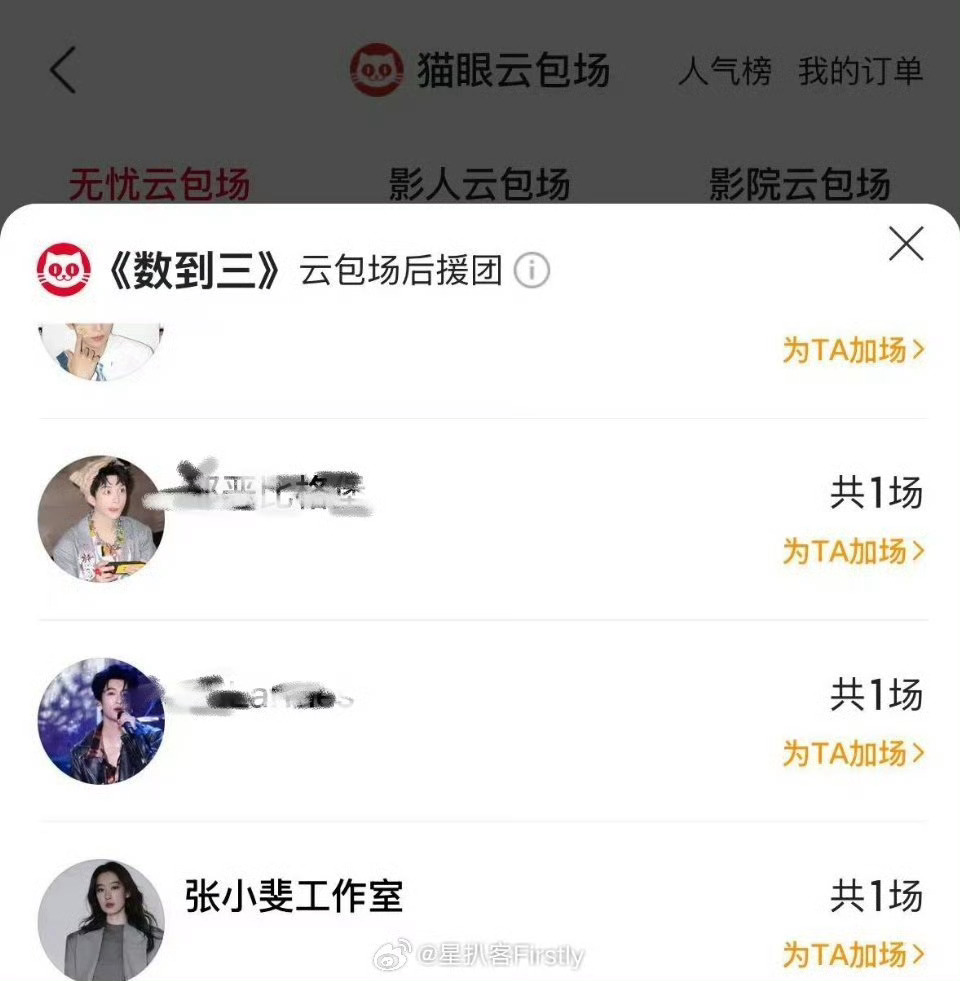Go back with the top-left arrow
The height and width of the screenshot is (981, 960).
click(63, 69)
